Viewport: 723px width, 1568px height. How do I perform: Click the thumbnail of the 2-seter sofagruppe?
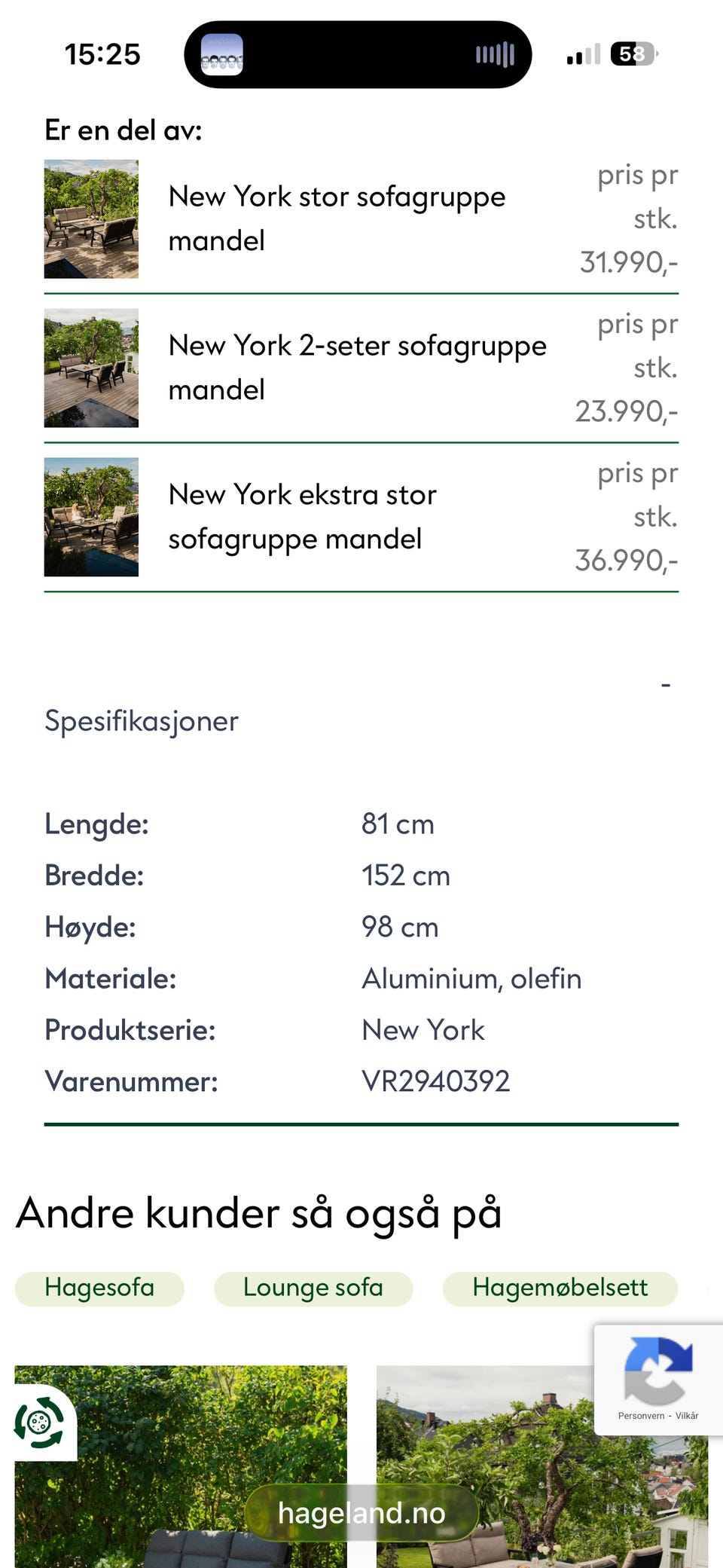click(x=91, y=367)
